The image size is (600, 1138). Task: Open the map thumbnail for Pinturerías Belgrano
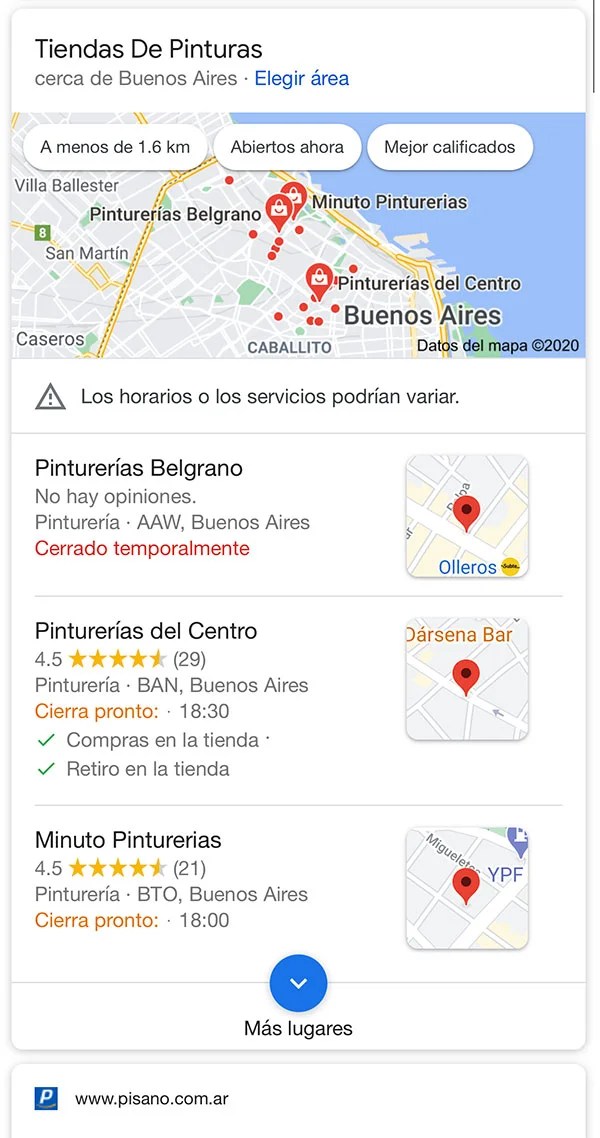(466, 516)
